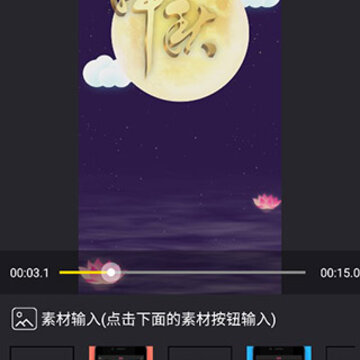Image resolution: width=360 pixels, height=360 pixels.
Task: Tap the video preview with the moon
Action: (180, 147)
